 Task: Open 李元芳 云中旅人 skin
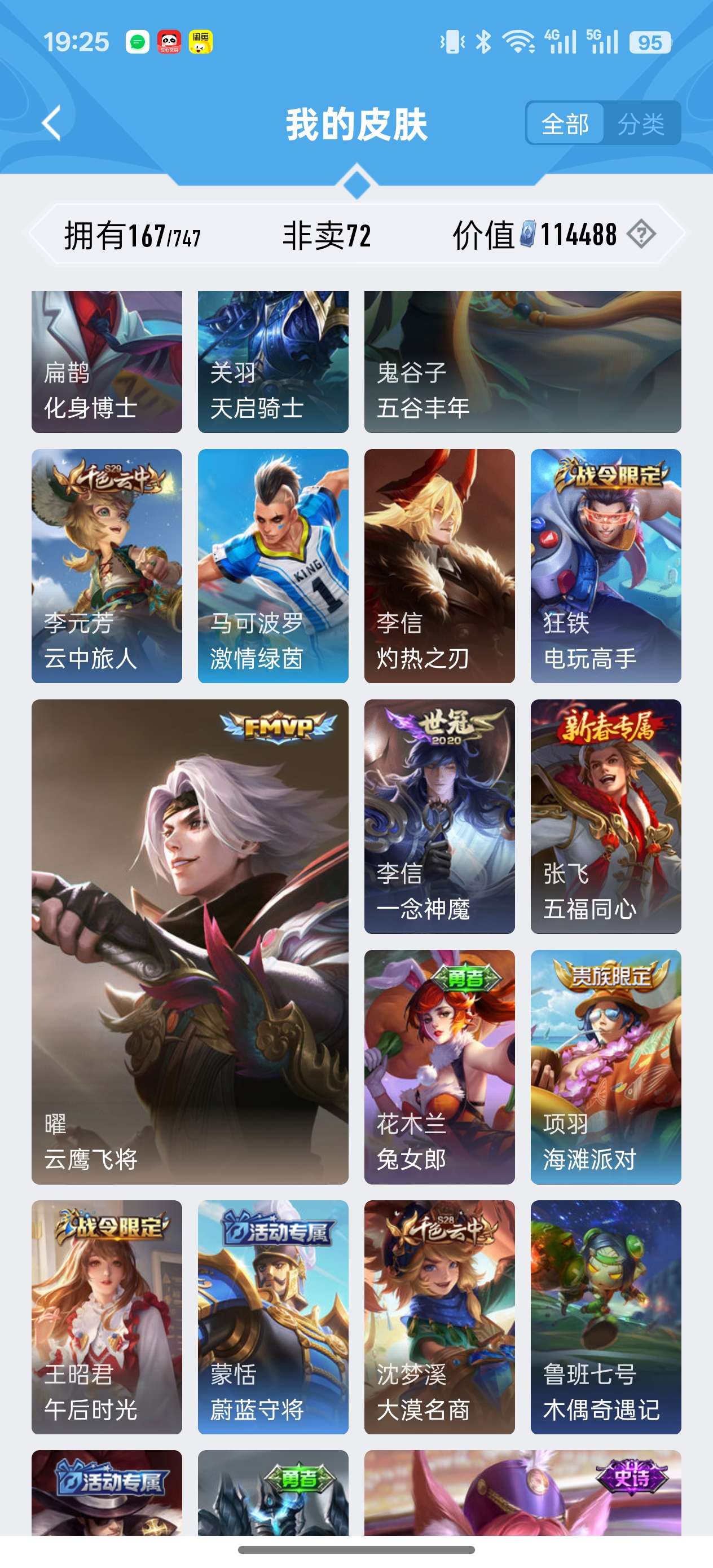coord(107,566)
